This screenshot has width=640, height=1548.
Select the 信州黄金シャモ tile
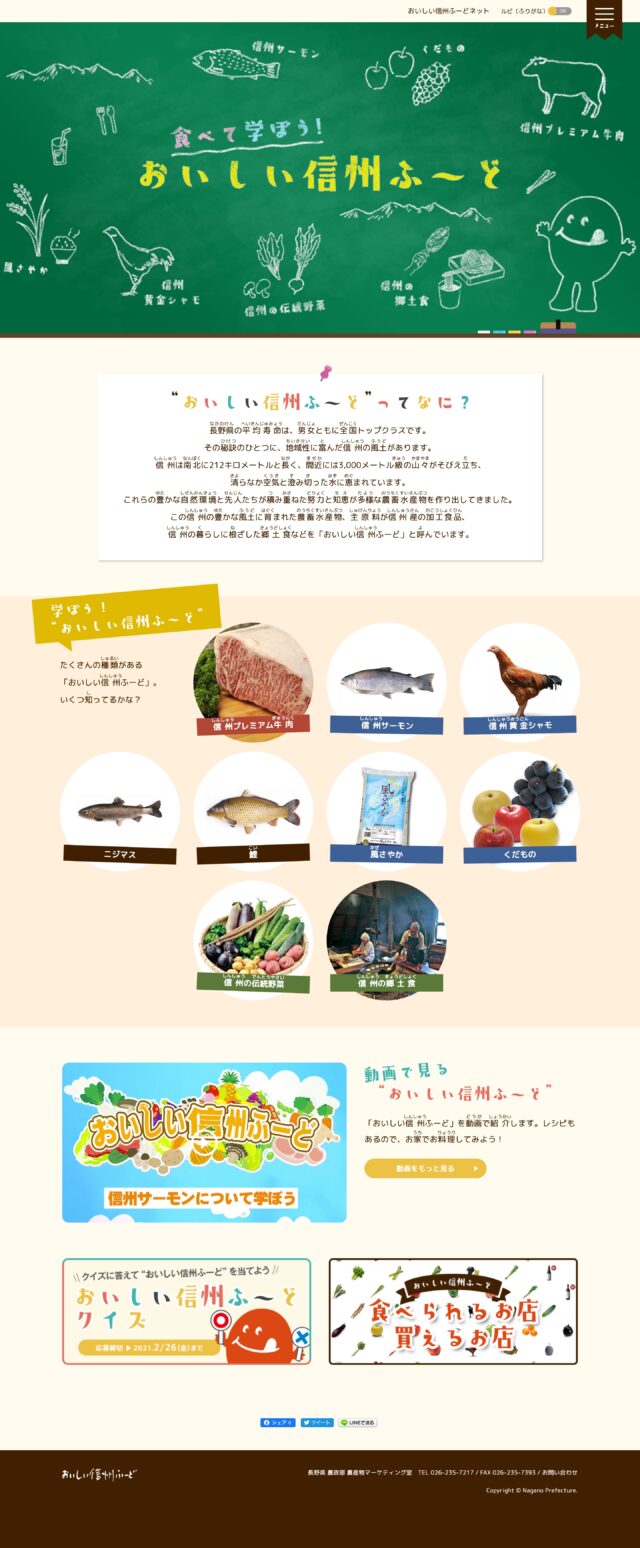[519, 682]
